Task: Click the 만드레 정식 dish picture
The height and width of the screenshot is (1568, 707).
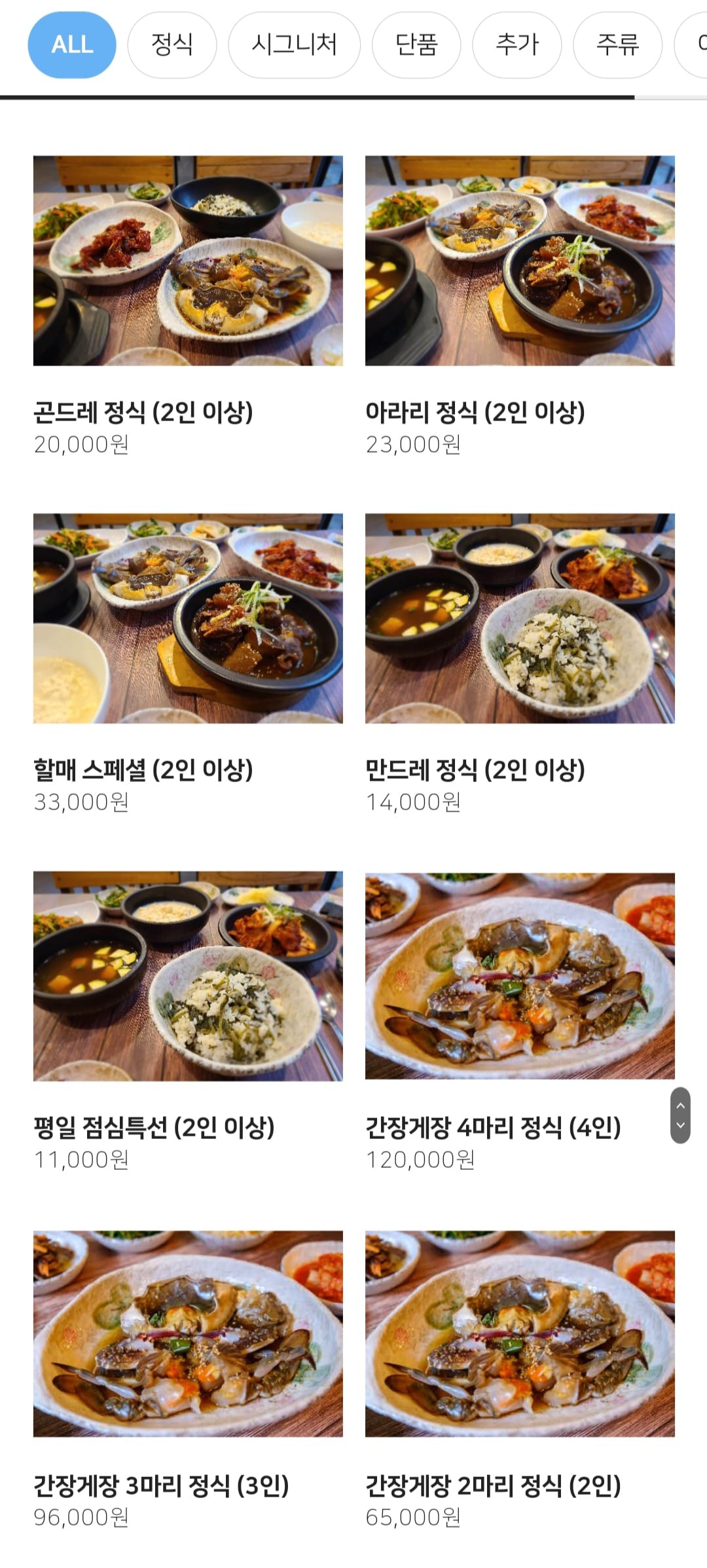Action: (x=519, y=620)
